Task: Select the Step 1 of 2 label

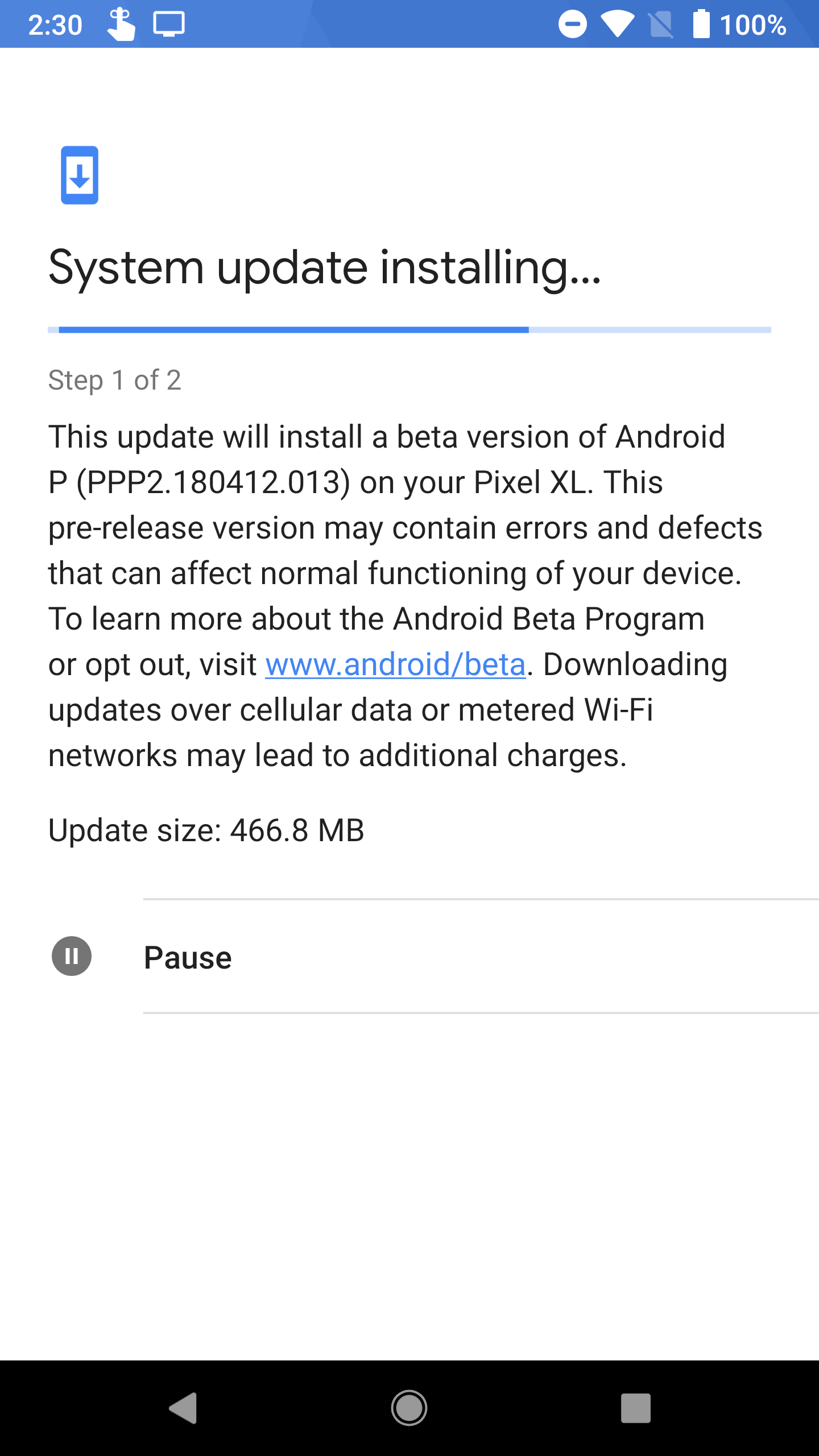Action: click(x=114, y=380)
